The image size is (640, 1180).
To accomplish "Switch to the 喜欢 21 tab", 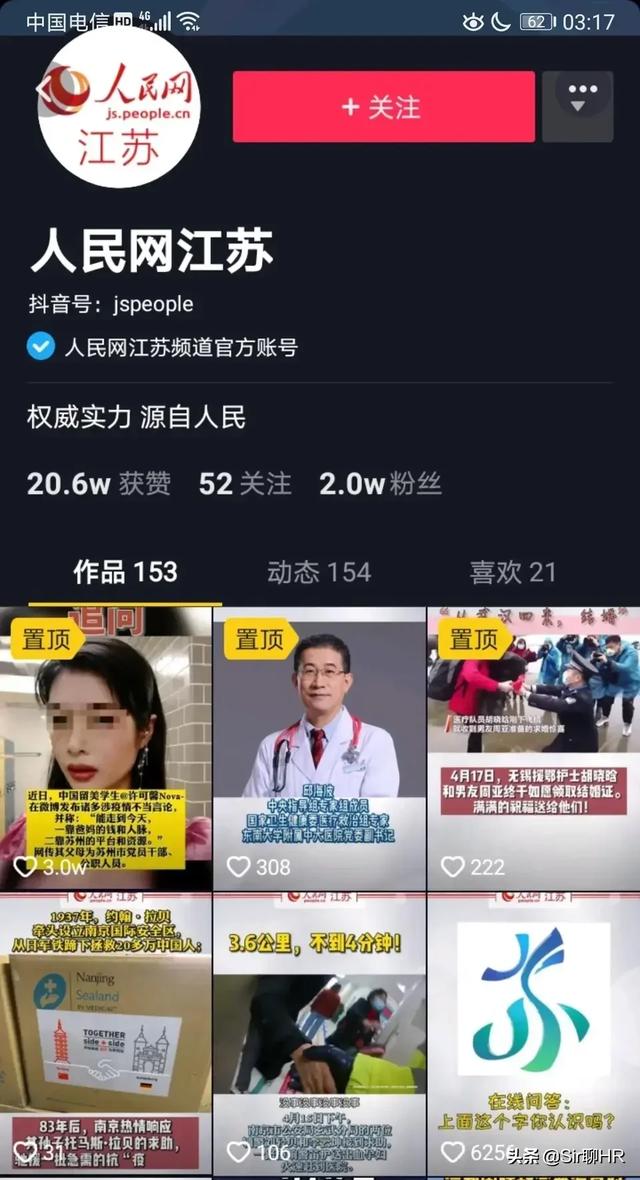I will tap(513, 572).
